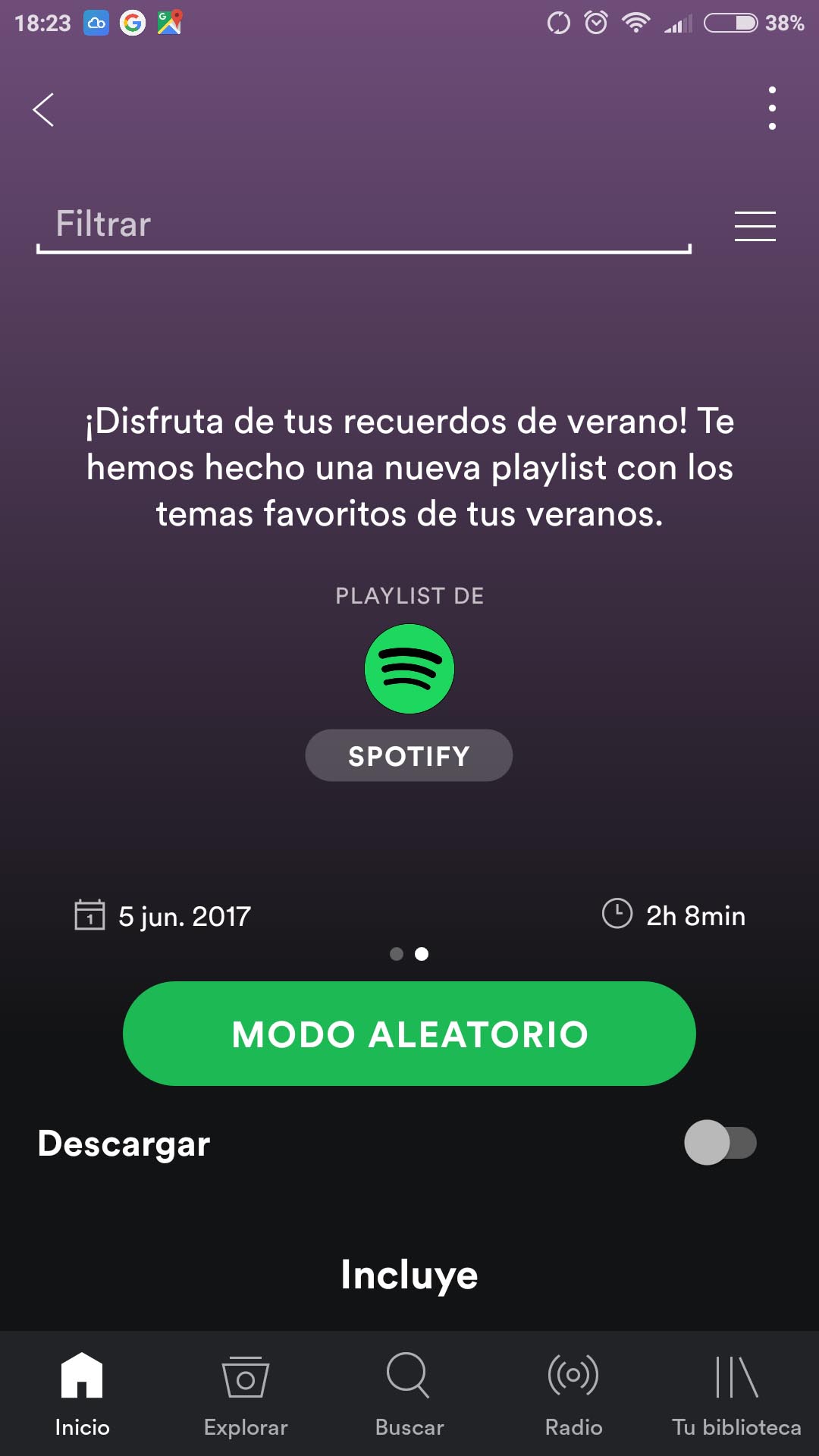Open the sort options lines icon
The height and width of the screenshot is (1456, 819).
[x=755, y=226]
